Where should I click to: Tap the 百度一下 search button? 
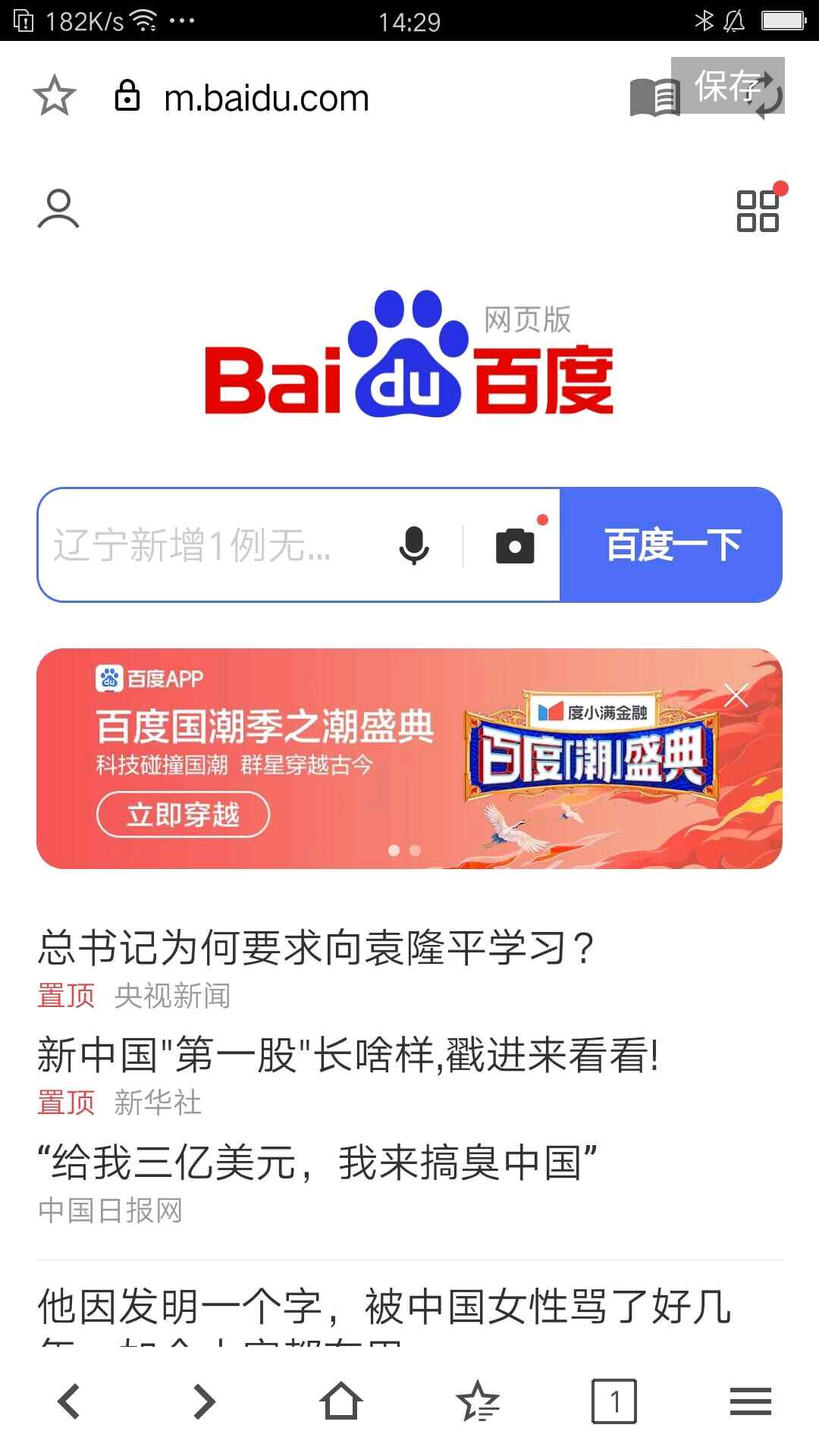pyautogui.click(x=672, y=545)
